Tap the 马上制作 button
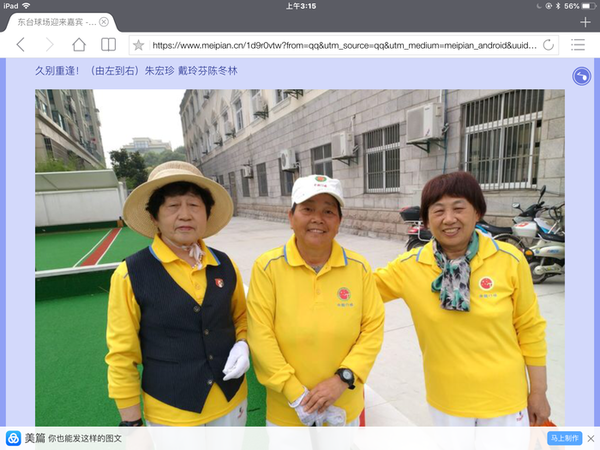 564,438
